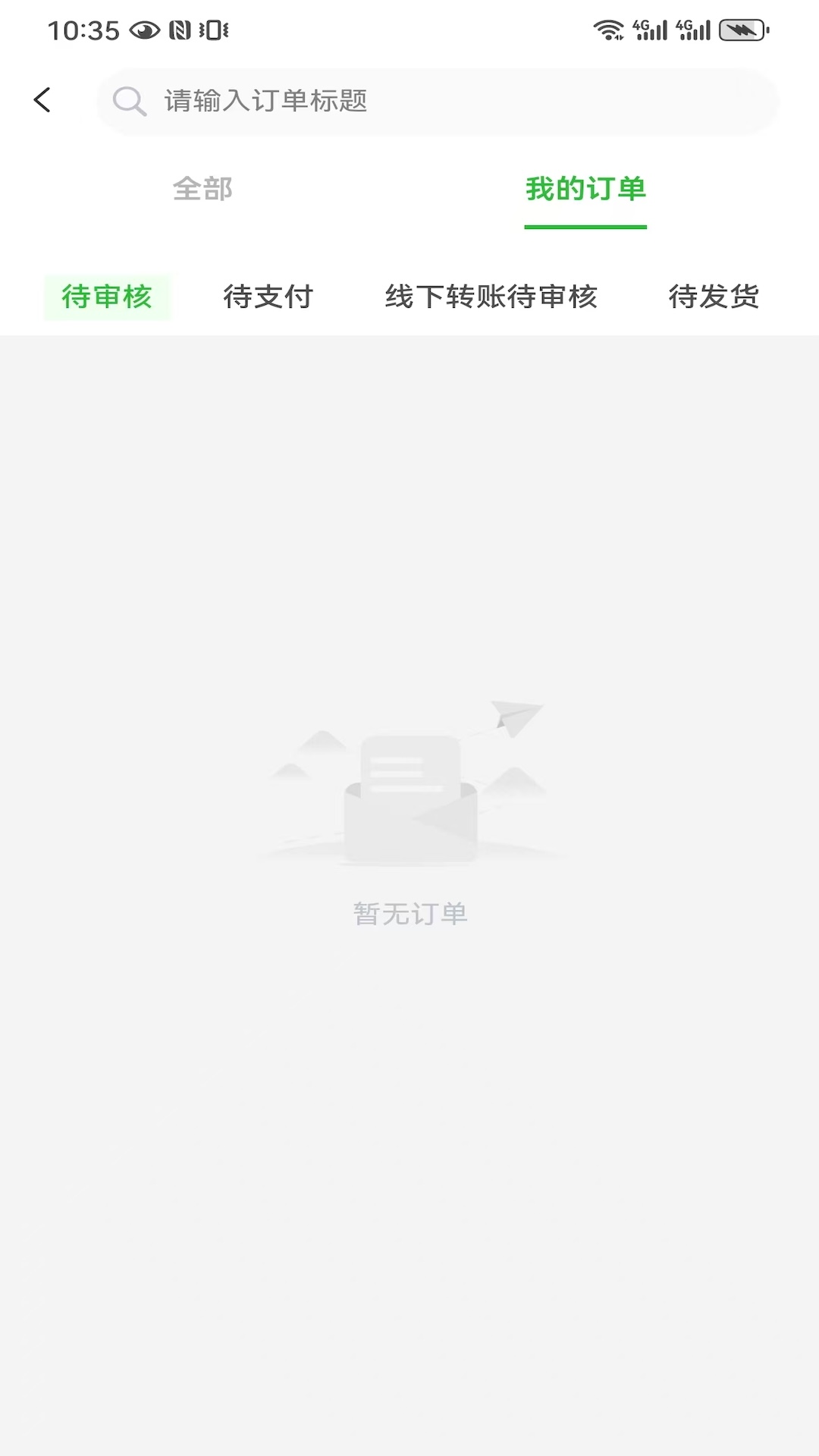
Task: Switch to 线下转账待审核 orders
Action: coord(491,297)
